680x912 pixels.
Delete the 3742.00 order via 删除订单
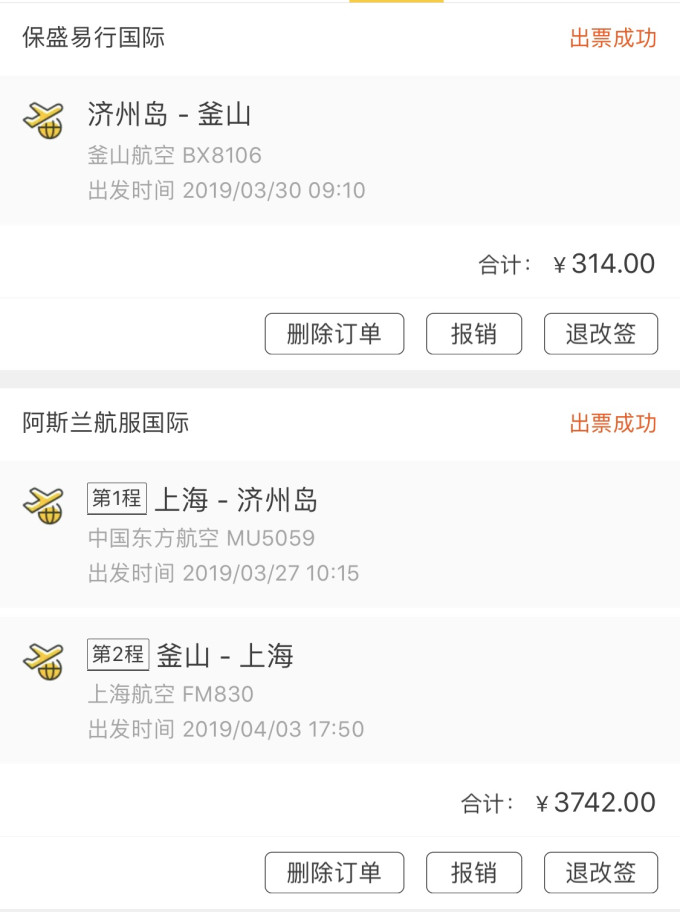tap(334, 873)
